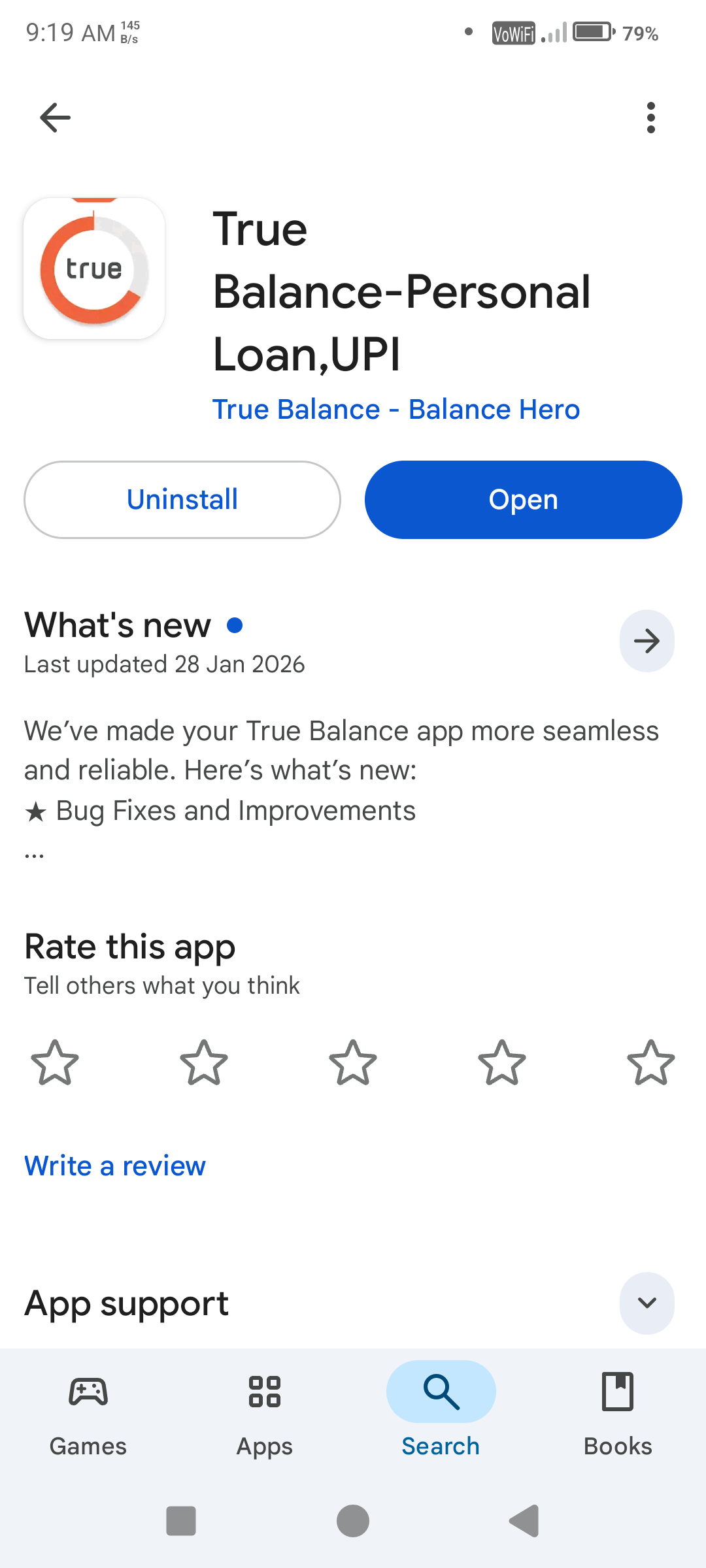
Task: Tap Write a review
Action: coord(115,1166)
